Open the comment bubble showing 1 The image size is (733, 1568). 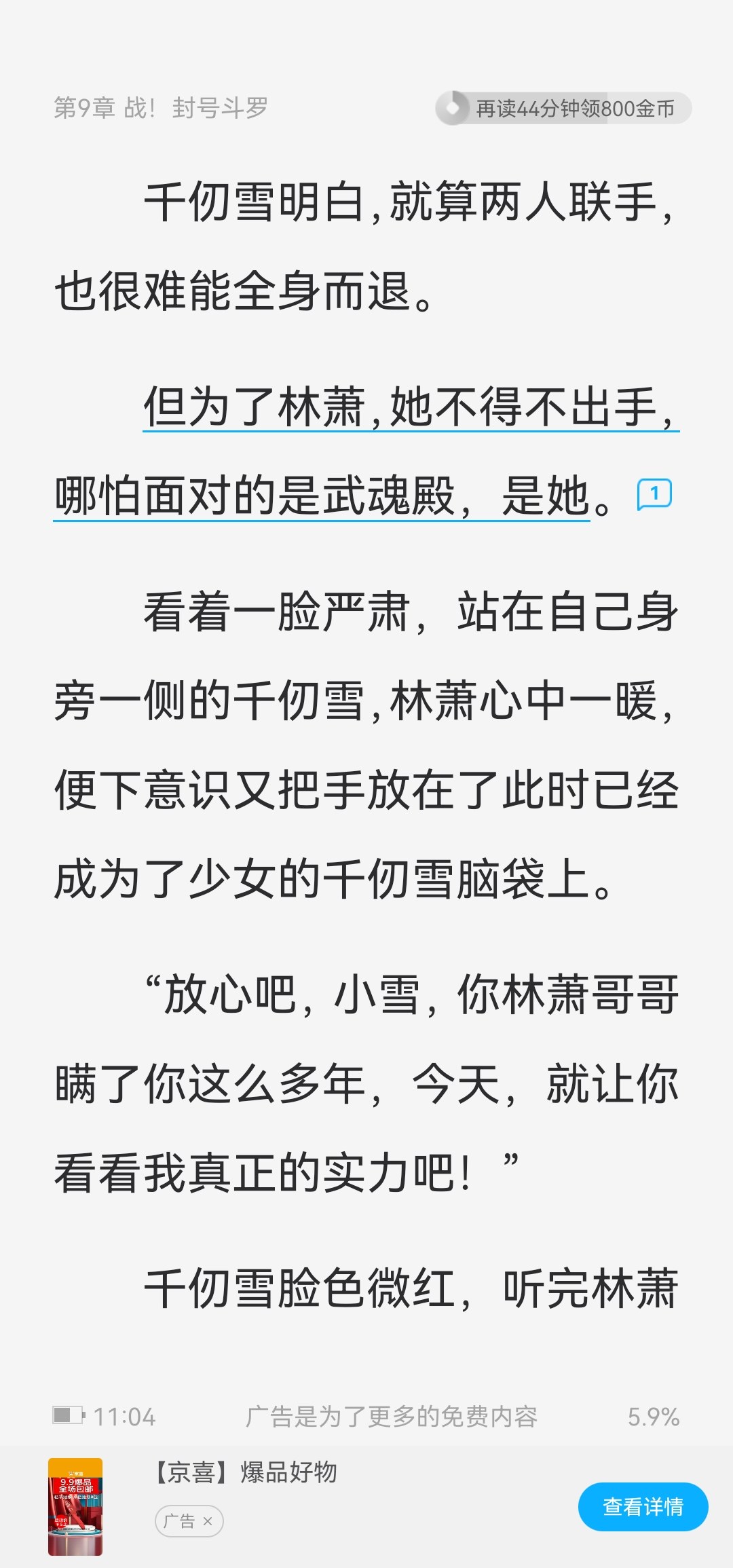[654, 494]
